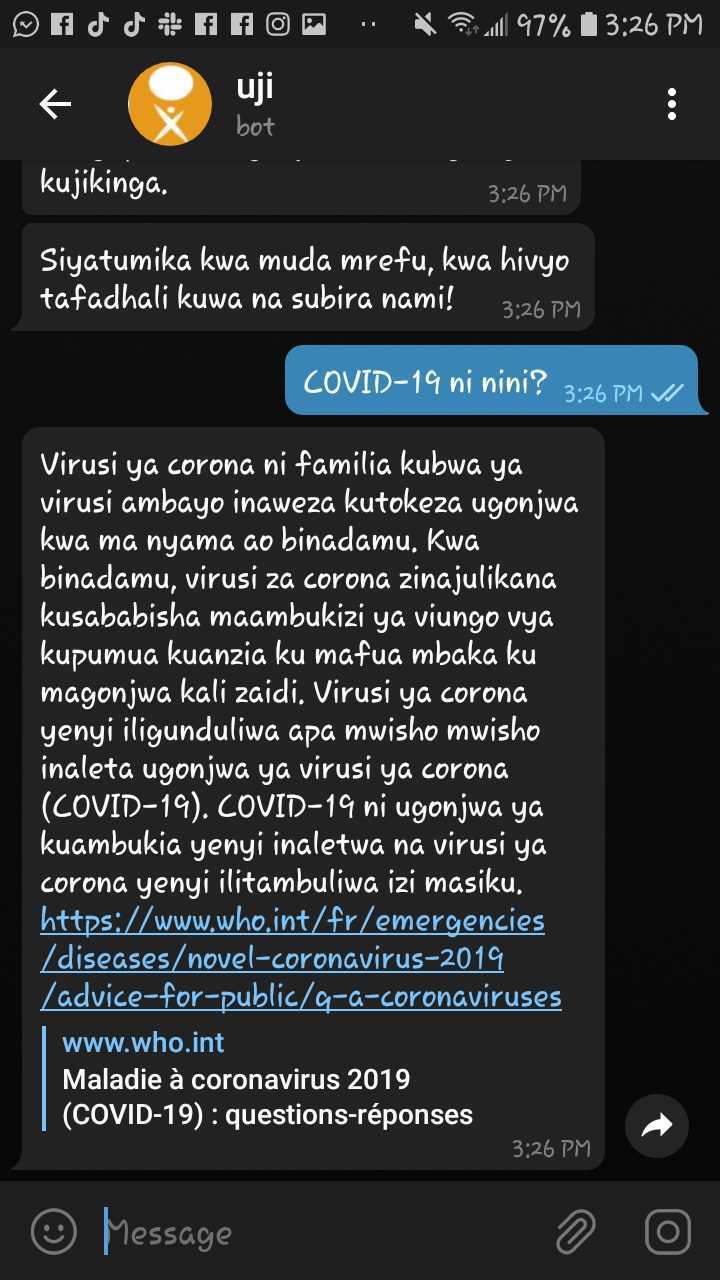The height and width of the screenshot is (1280, 720).
Task: Open the emoji picker
Action: pos(54,1231)
